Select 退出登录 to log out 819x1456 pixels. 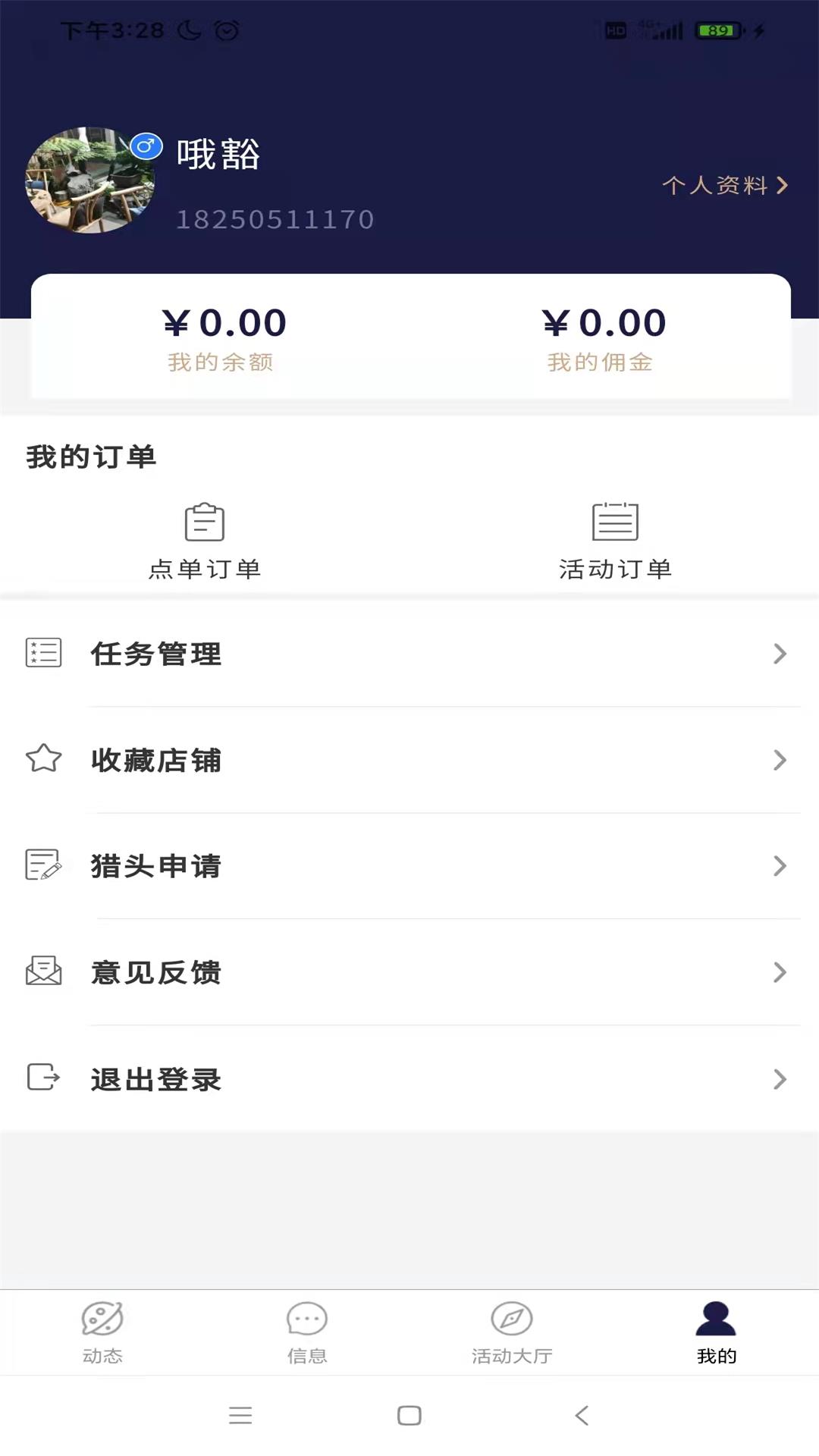pyautogui.click(x=409, y=1079)
